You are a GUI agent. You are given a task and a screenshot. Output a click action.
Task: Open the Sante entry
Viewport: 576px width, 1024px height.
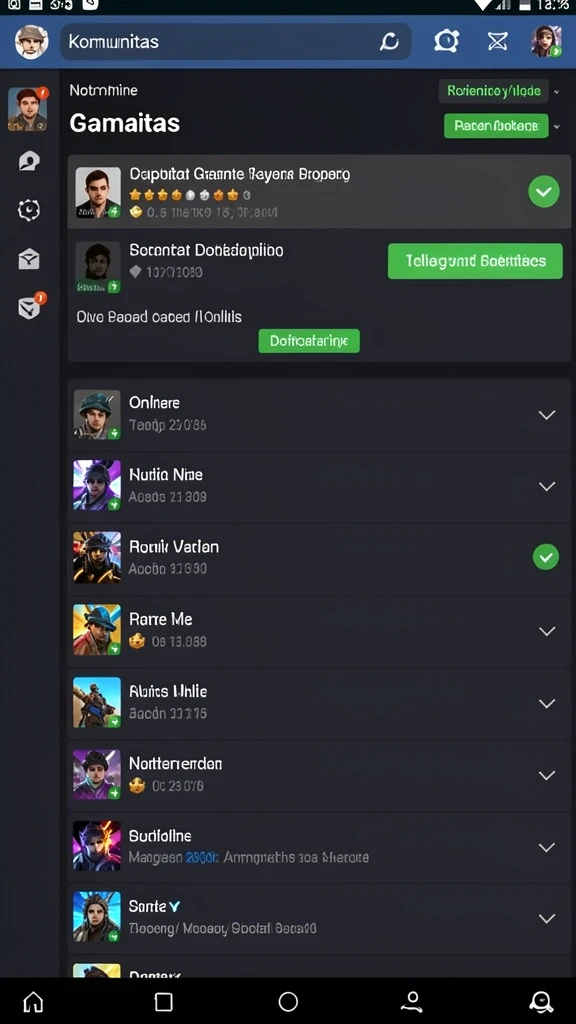click(319, 918)
